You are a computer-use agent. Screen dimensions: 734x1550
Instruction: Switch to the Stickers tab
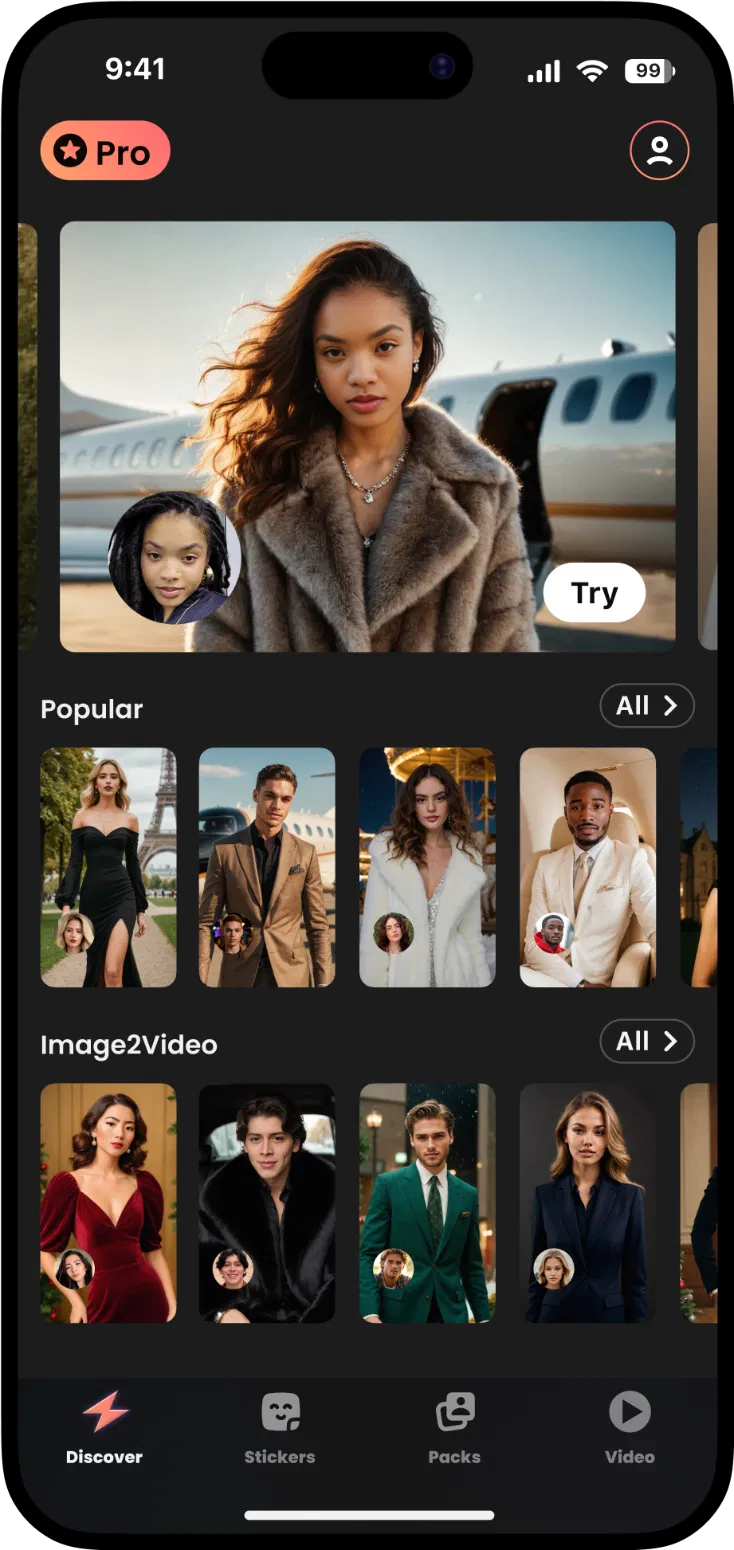tap(280, 1428)
